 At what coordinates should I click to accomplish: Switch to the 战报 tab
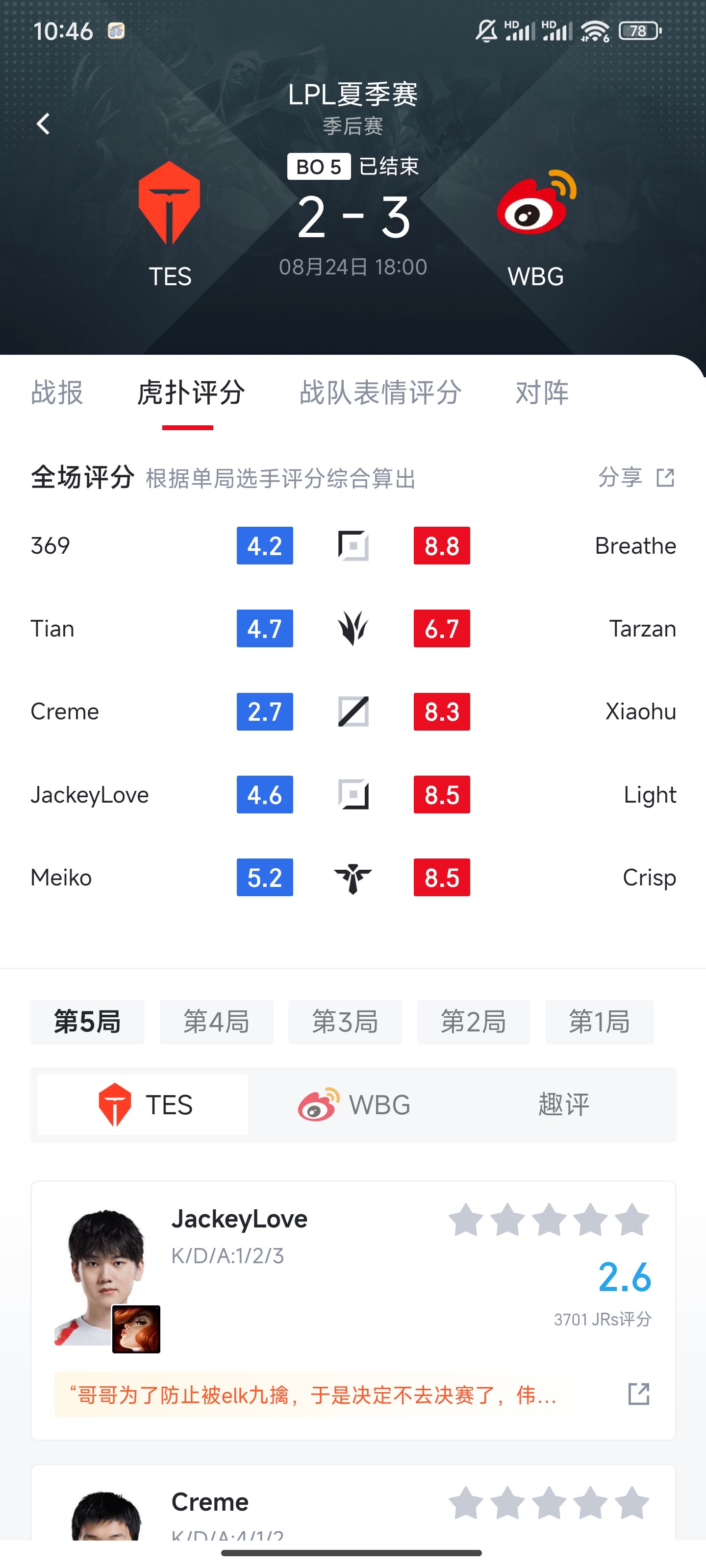[x=57, y=392]
